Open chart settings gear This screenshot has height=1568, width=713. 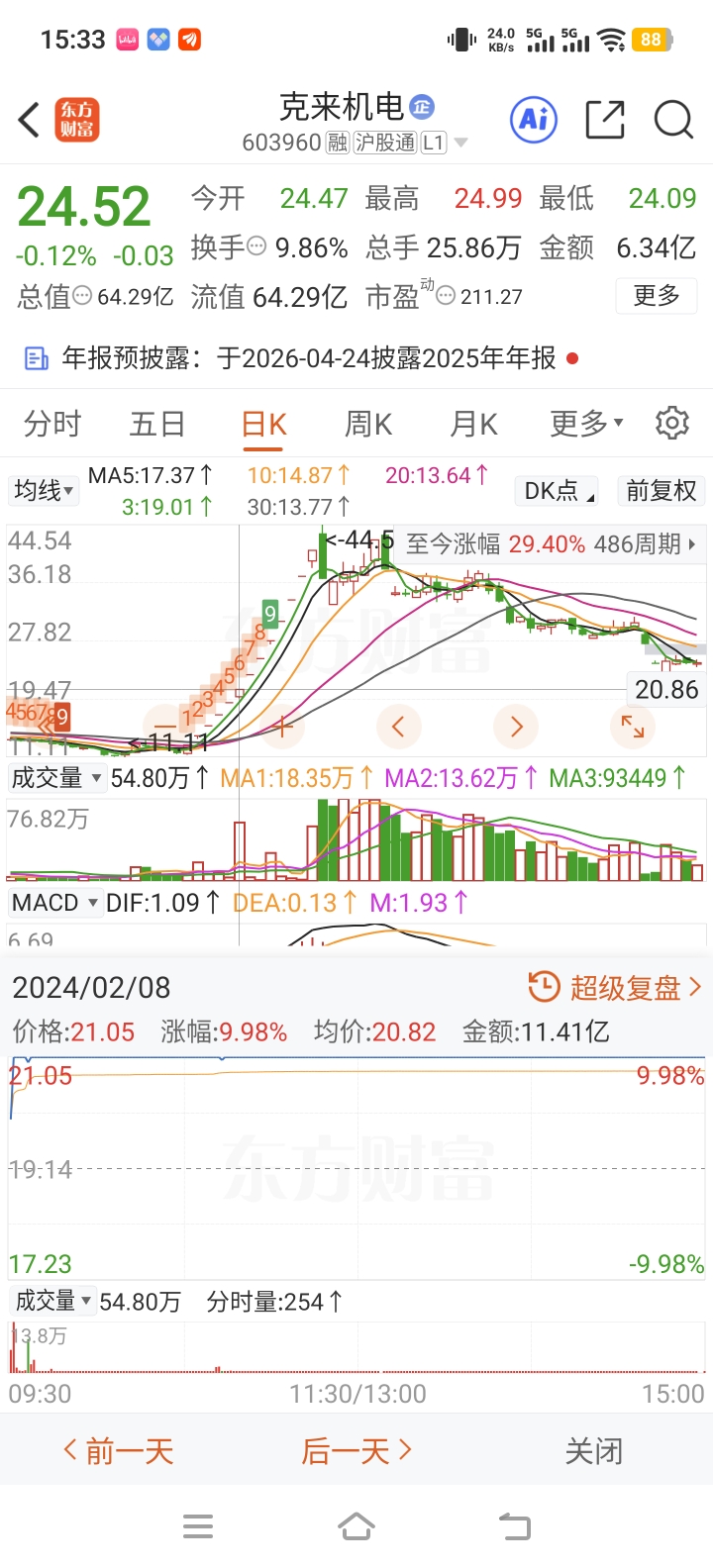[x=672, y=424]
